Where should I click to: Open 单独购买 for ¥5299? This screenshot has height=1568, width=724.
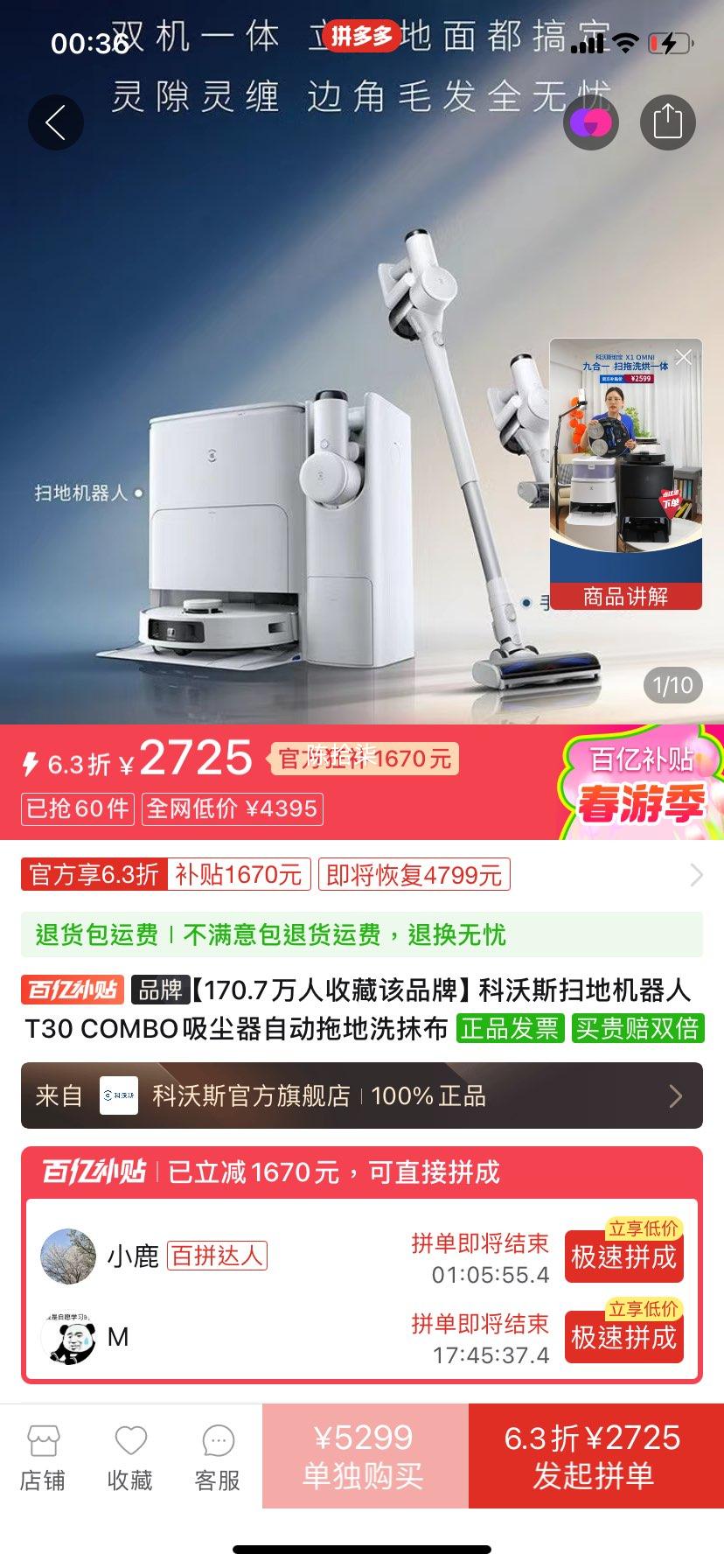pyautogui.click(x=364, y=1453)
